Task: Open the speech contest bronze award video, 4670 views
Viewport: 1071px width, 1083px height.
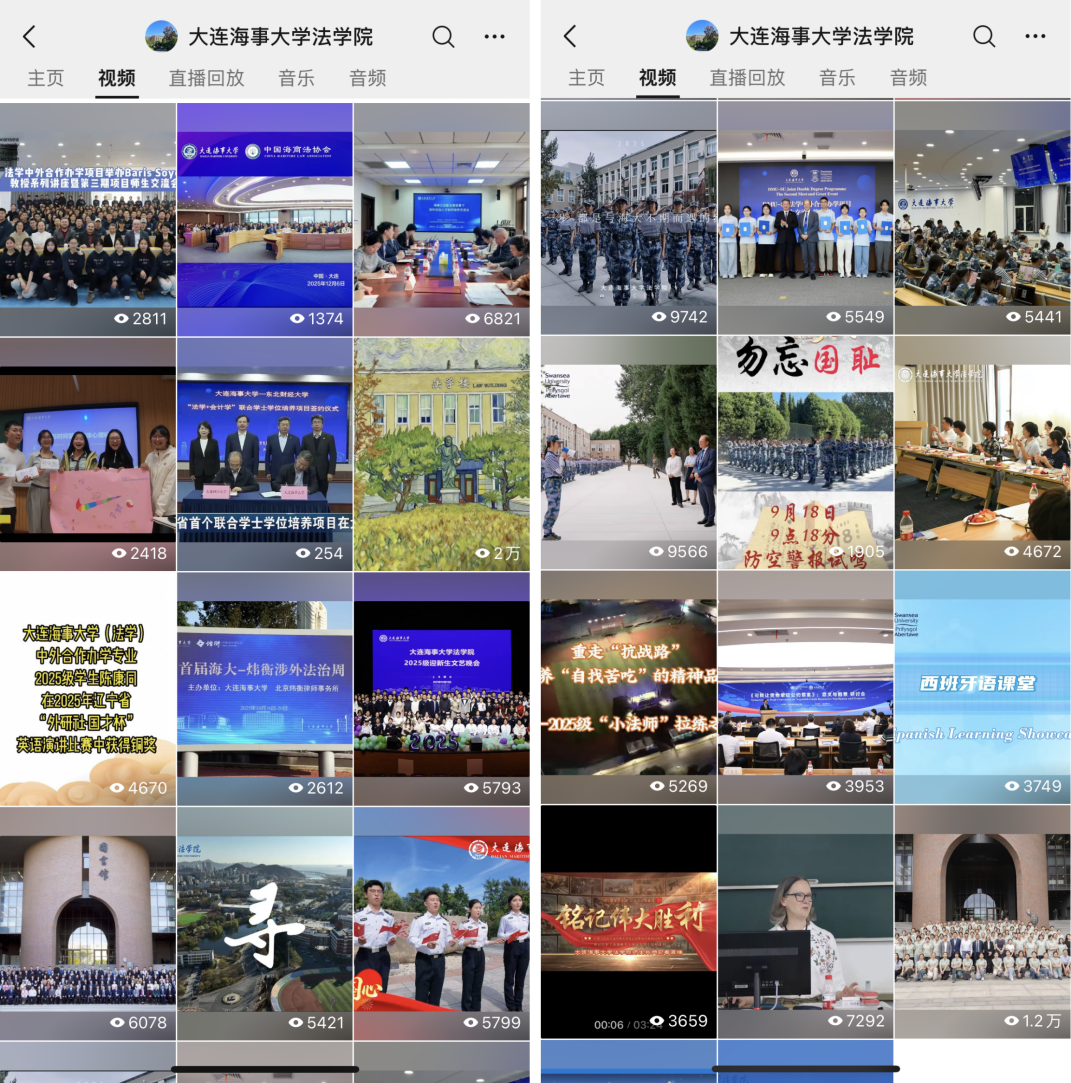Action: coord(87,688)
